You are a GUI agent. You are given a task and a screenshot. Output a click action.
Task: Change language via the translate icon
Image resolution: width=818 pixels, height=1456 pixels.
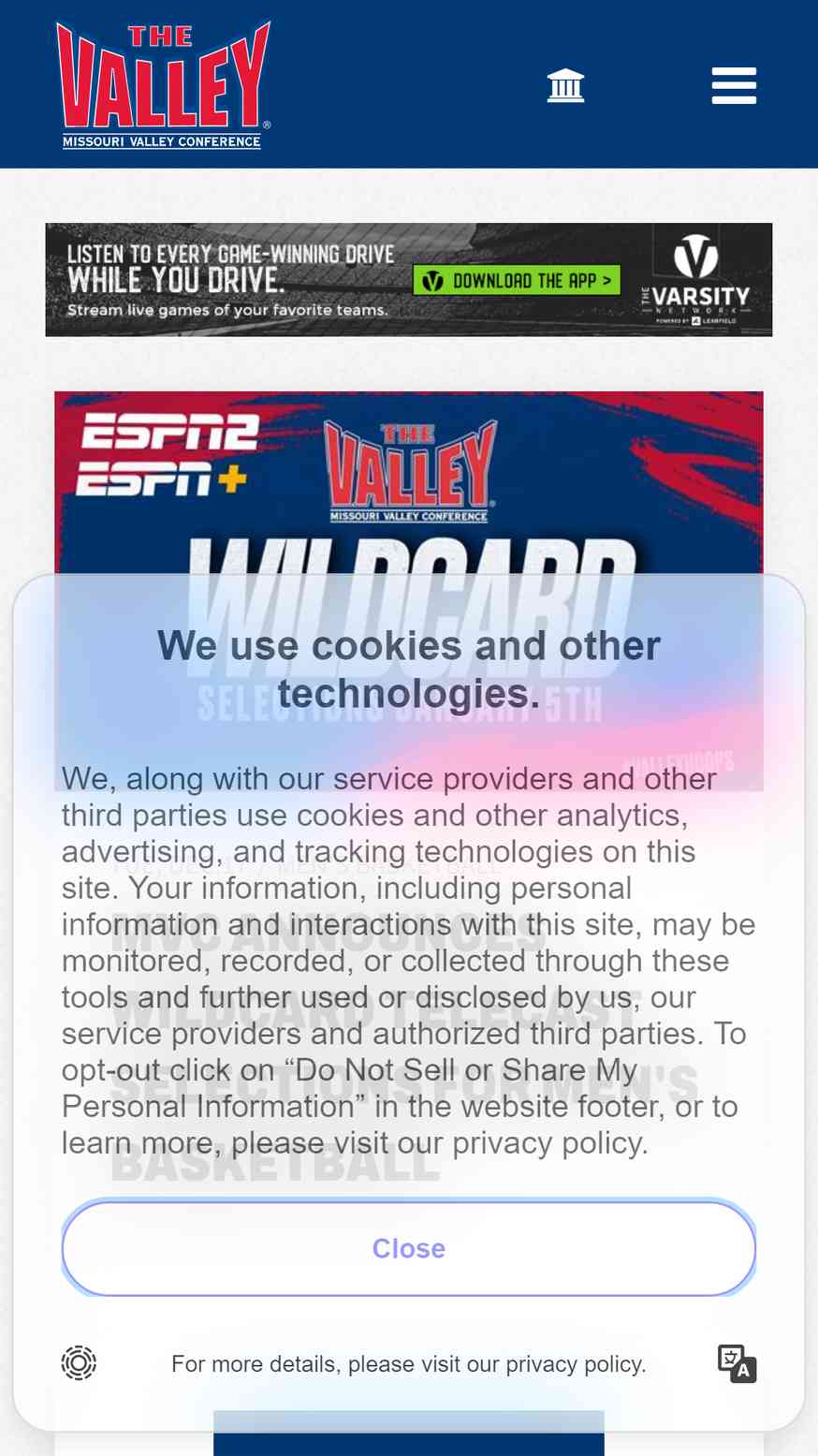[x=737, y=1363]
